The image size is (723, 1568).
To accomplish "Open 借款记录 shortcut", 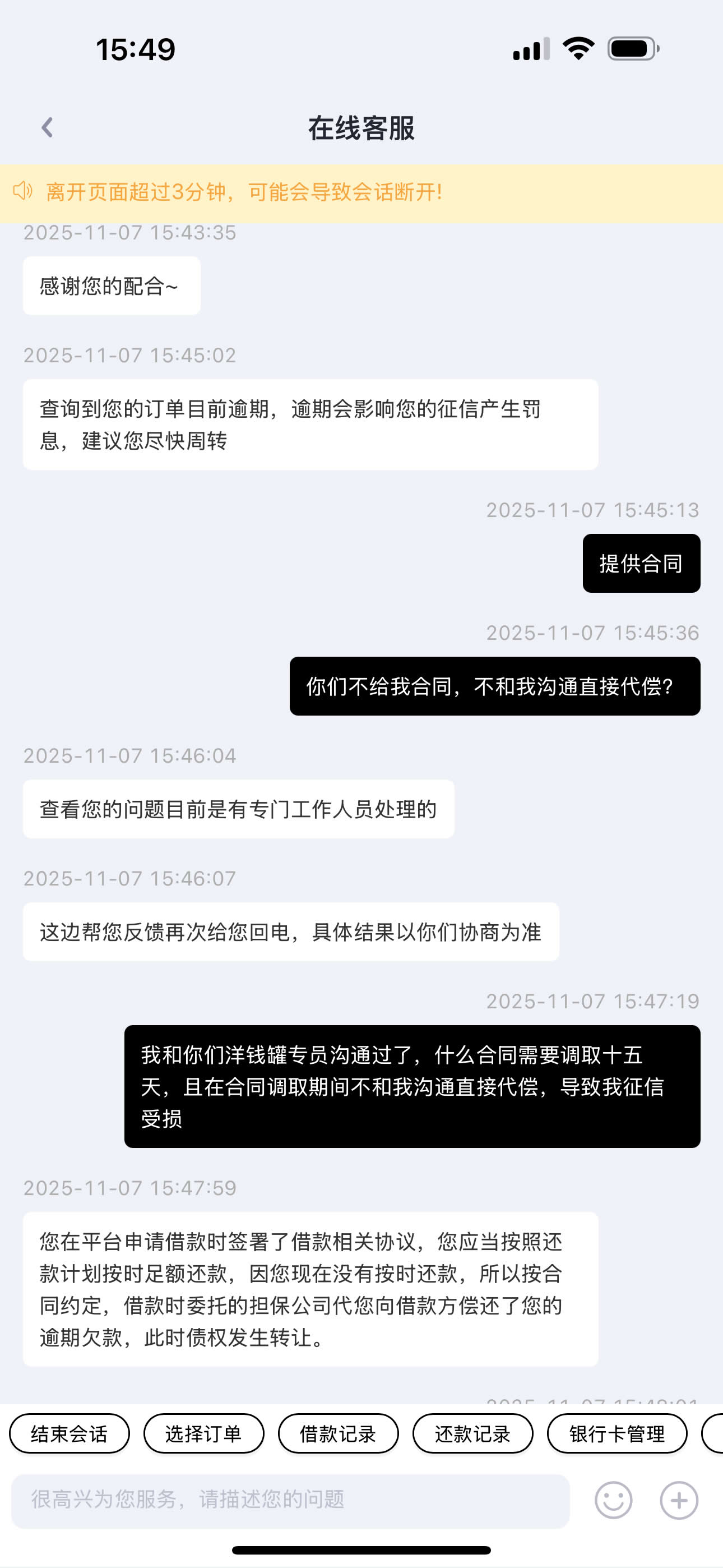I will click(x=339, y=1433).
